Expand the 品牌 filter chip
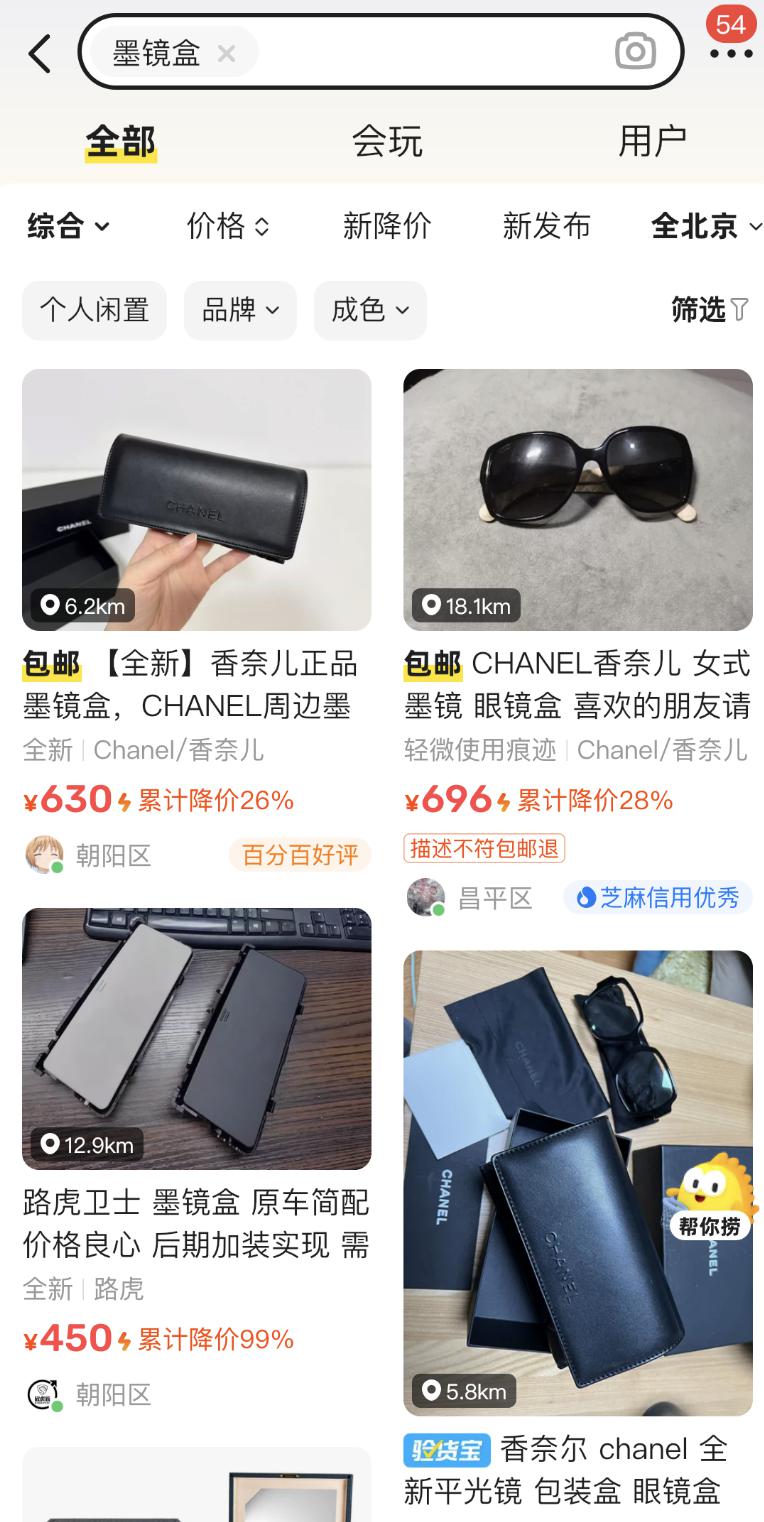This screenshot has width=764, height=1522. [x=240, y=310]
